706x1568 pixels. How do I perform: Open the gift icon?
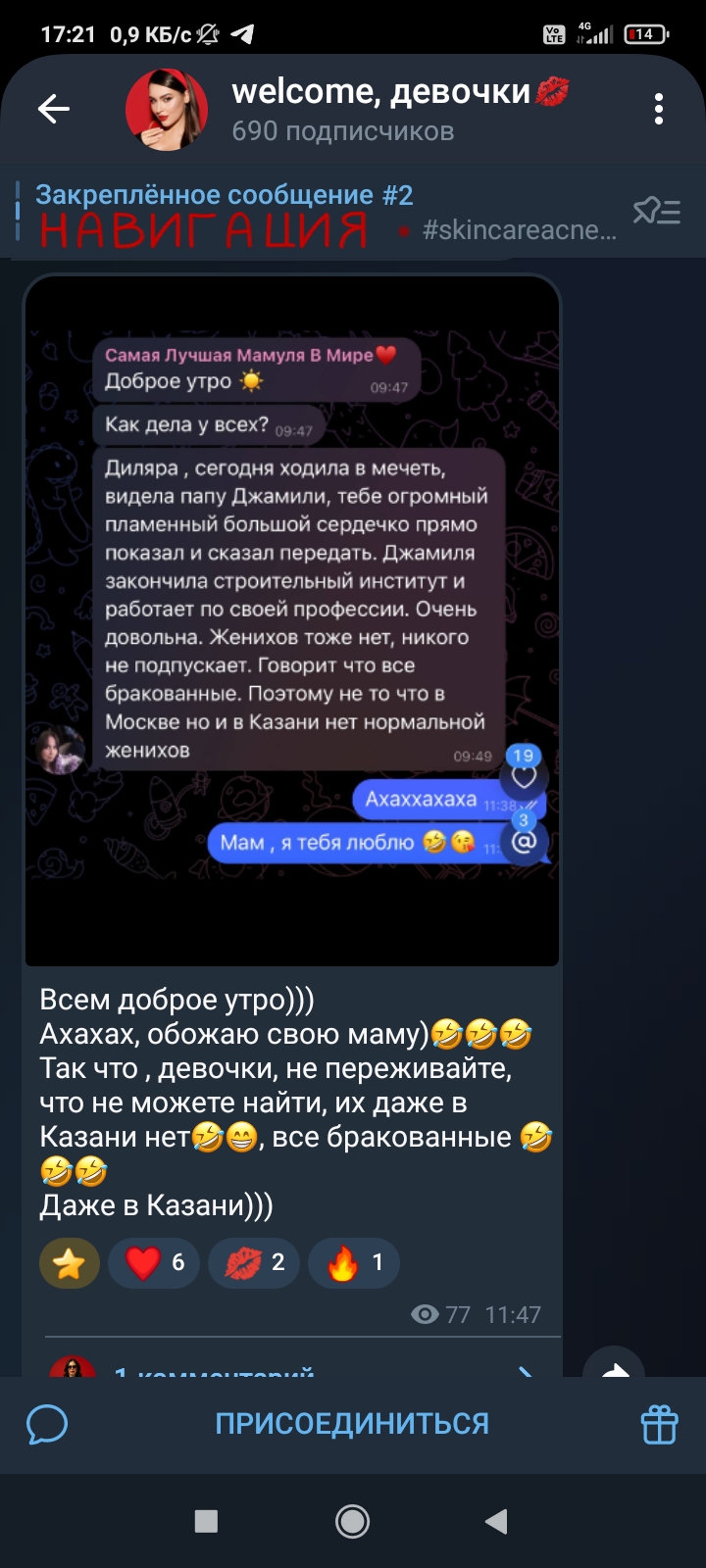click(659, 1424)
